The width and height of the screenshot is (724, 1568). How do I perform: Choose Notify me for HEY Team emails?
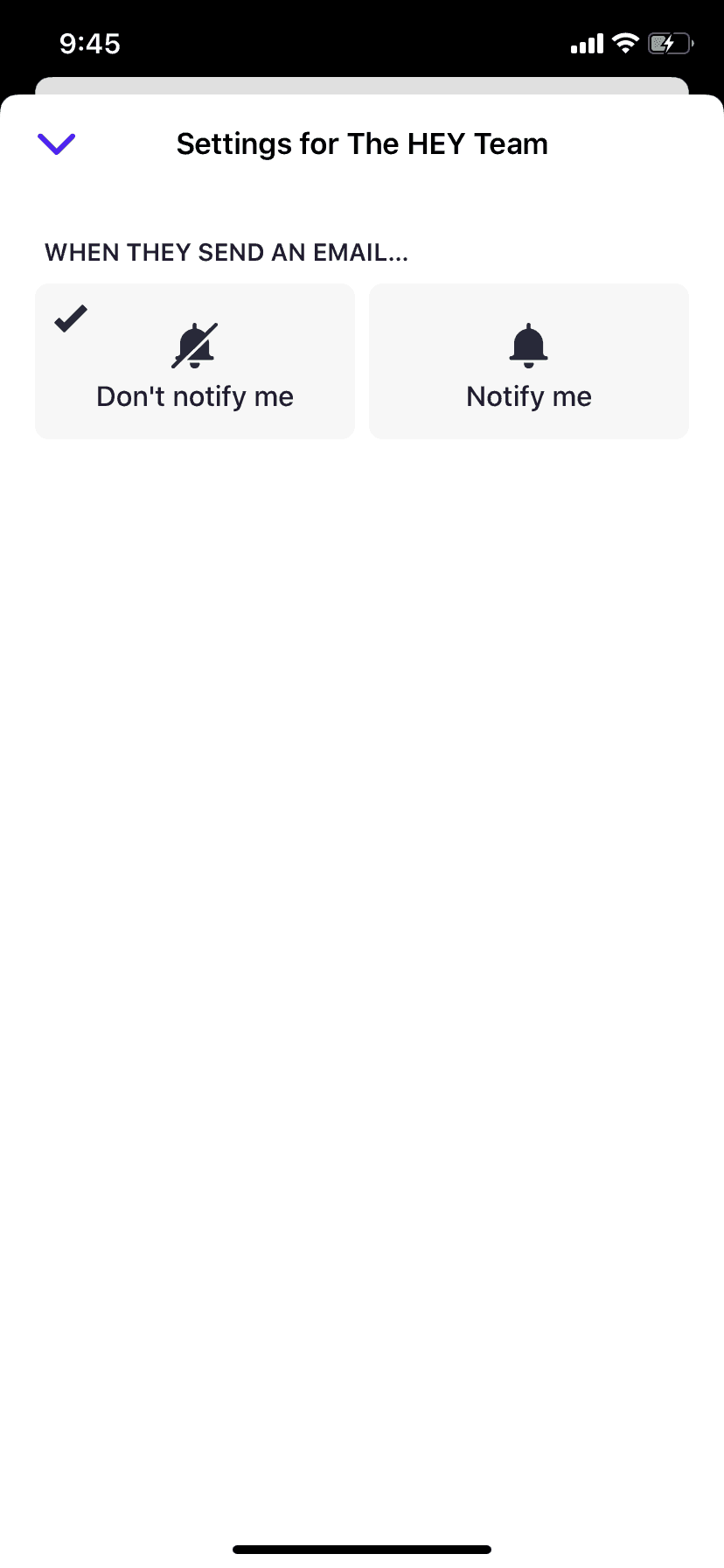tap(529, 361)
